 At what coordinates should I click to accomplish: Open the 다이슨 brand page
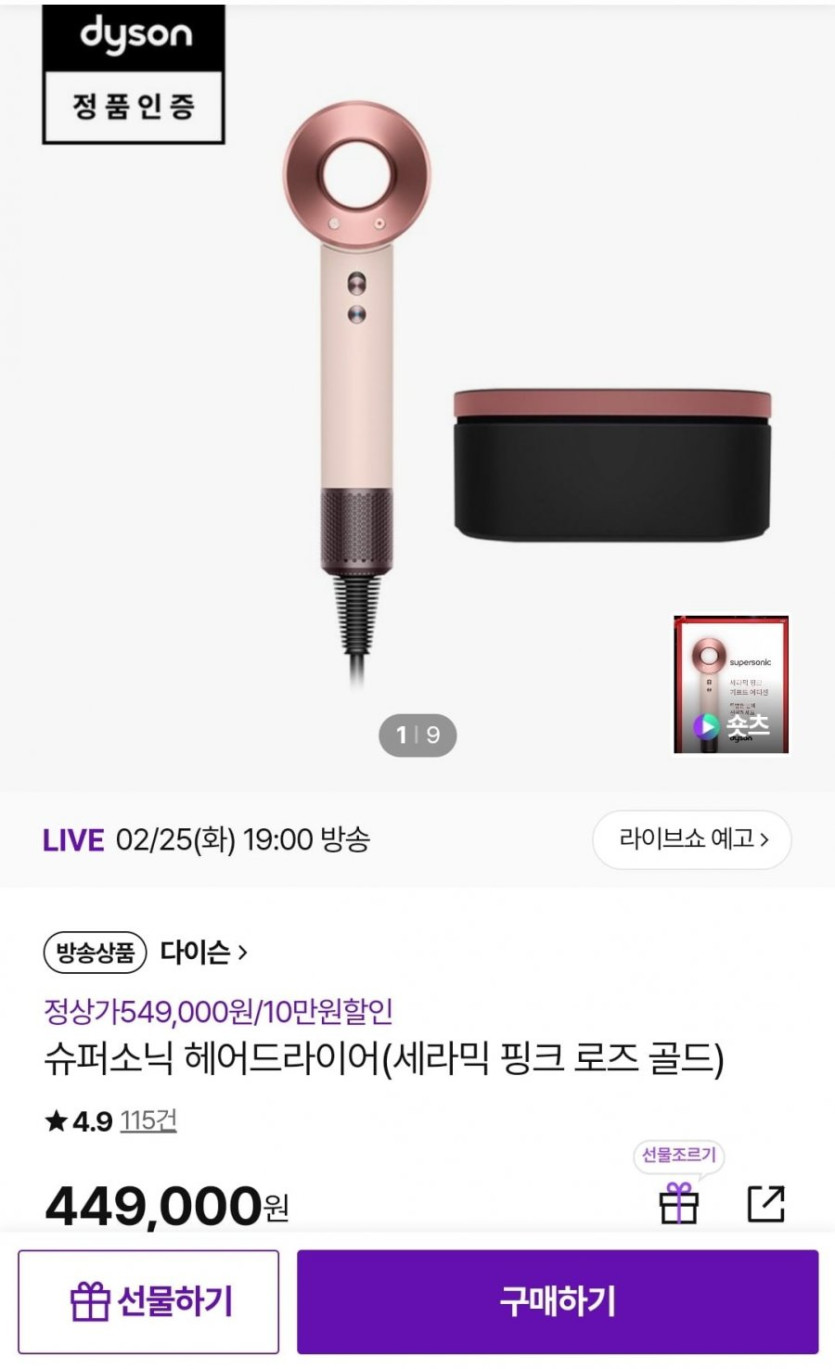(203, 952)
